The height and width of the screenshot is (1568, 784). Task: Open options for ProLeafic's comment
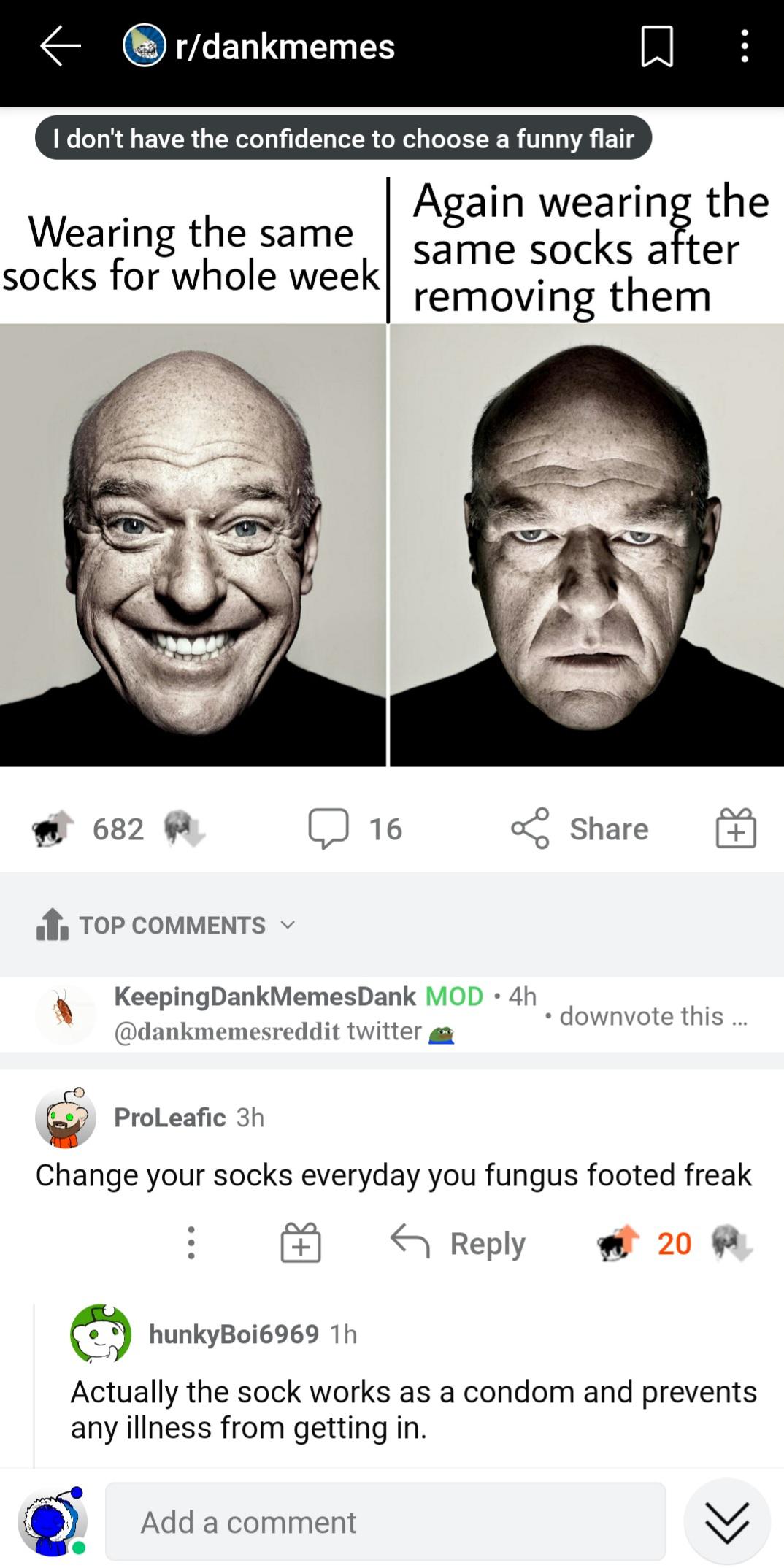[x=191, y=1242]
